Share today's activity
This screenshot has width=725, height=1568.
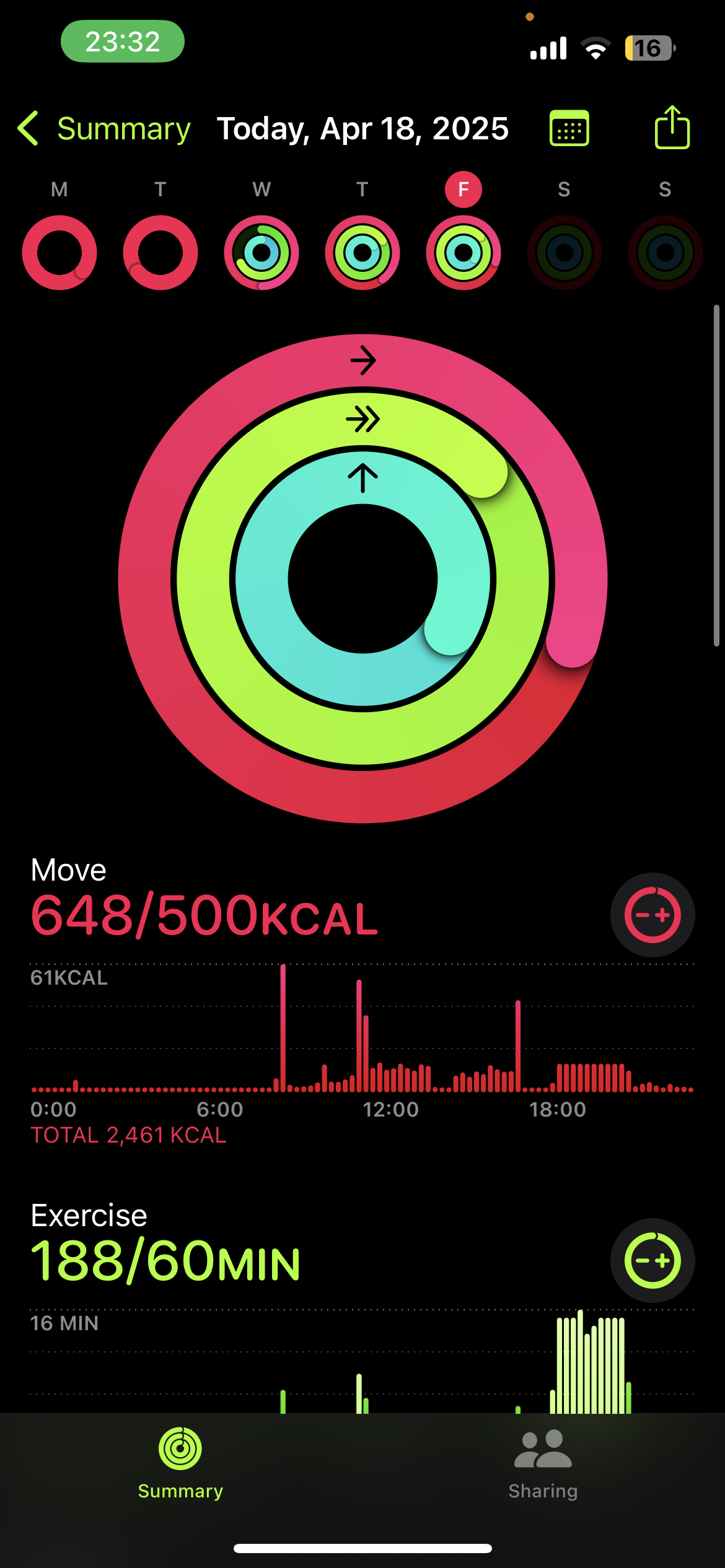672,128
